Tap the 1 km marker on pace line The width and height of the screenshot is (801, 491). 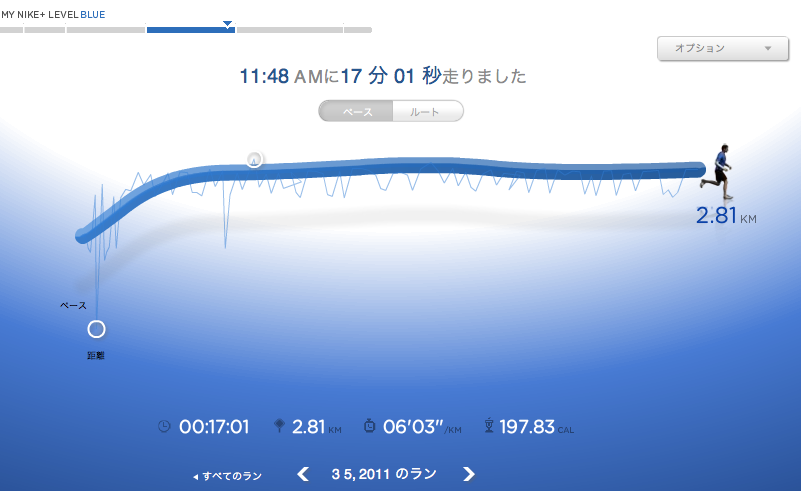pos(254,159)
